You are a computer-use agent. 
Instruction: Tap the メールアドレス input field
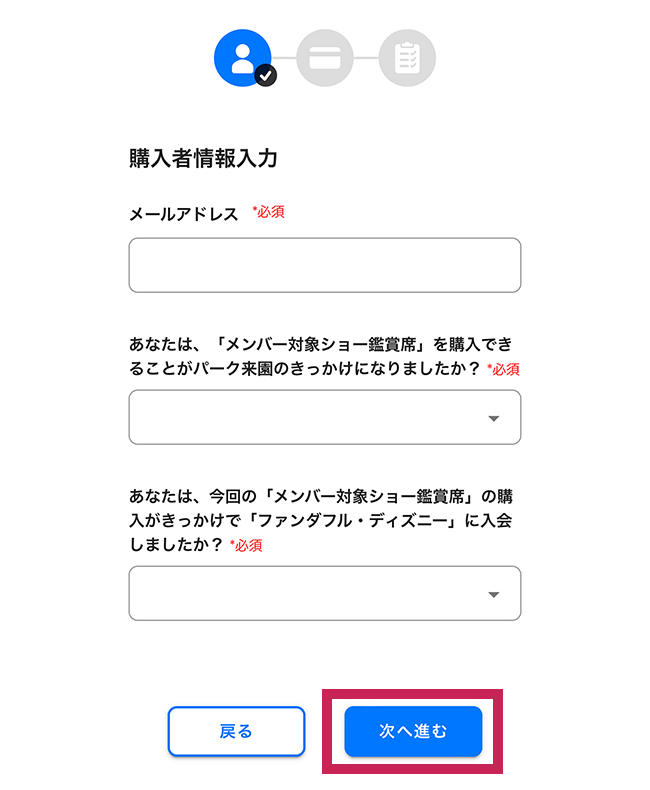(x=324, y=265)
